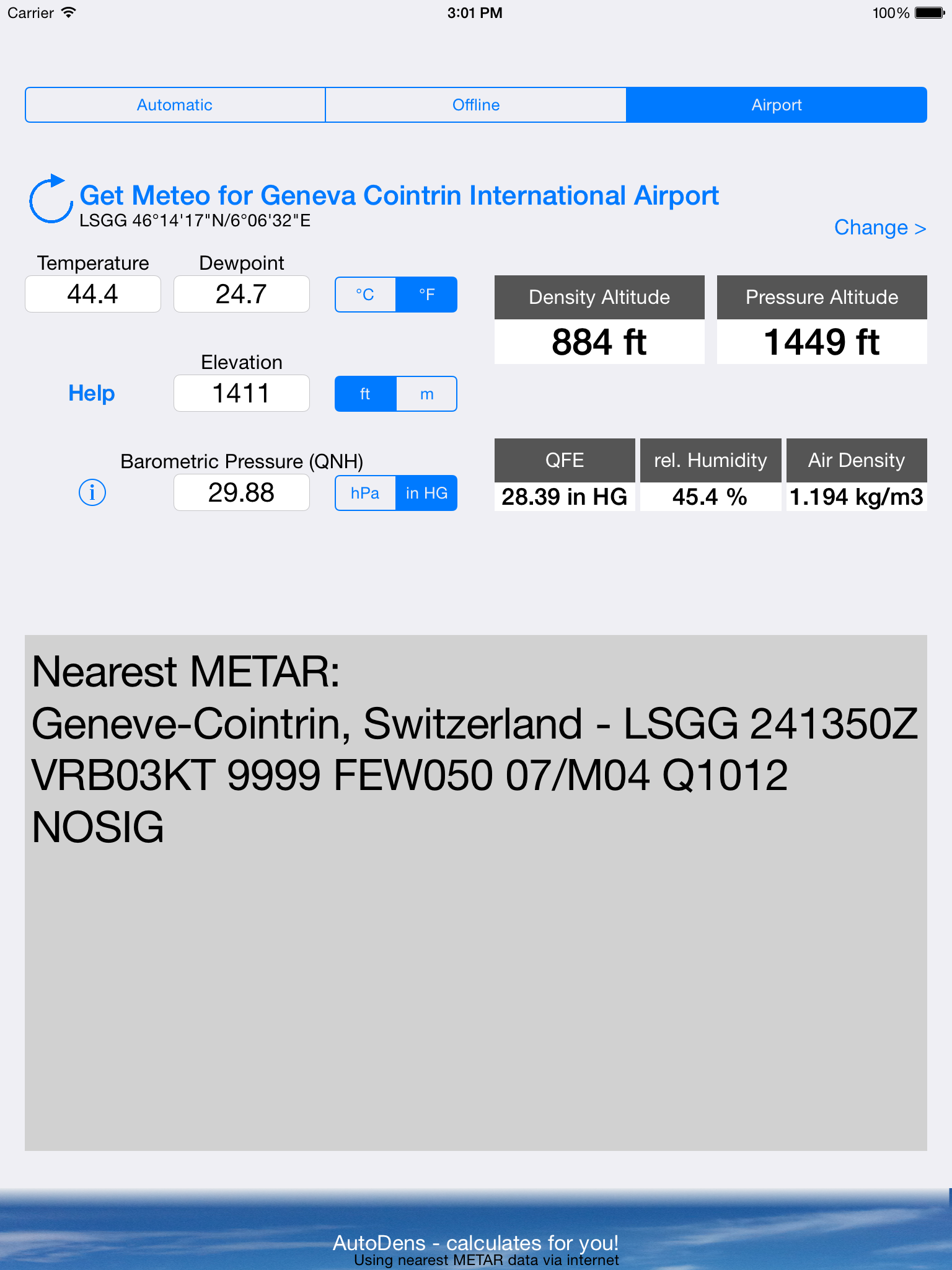Switch pressure units to hPa
Viewport: 952px width, 1270px height.
pyautogui.click(x=364, y=492)
